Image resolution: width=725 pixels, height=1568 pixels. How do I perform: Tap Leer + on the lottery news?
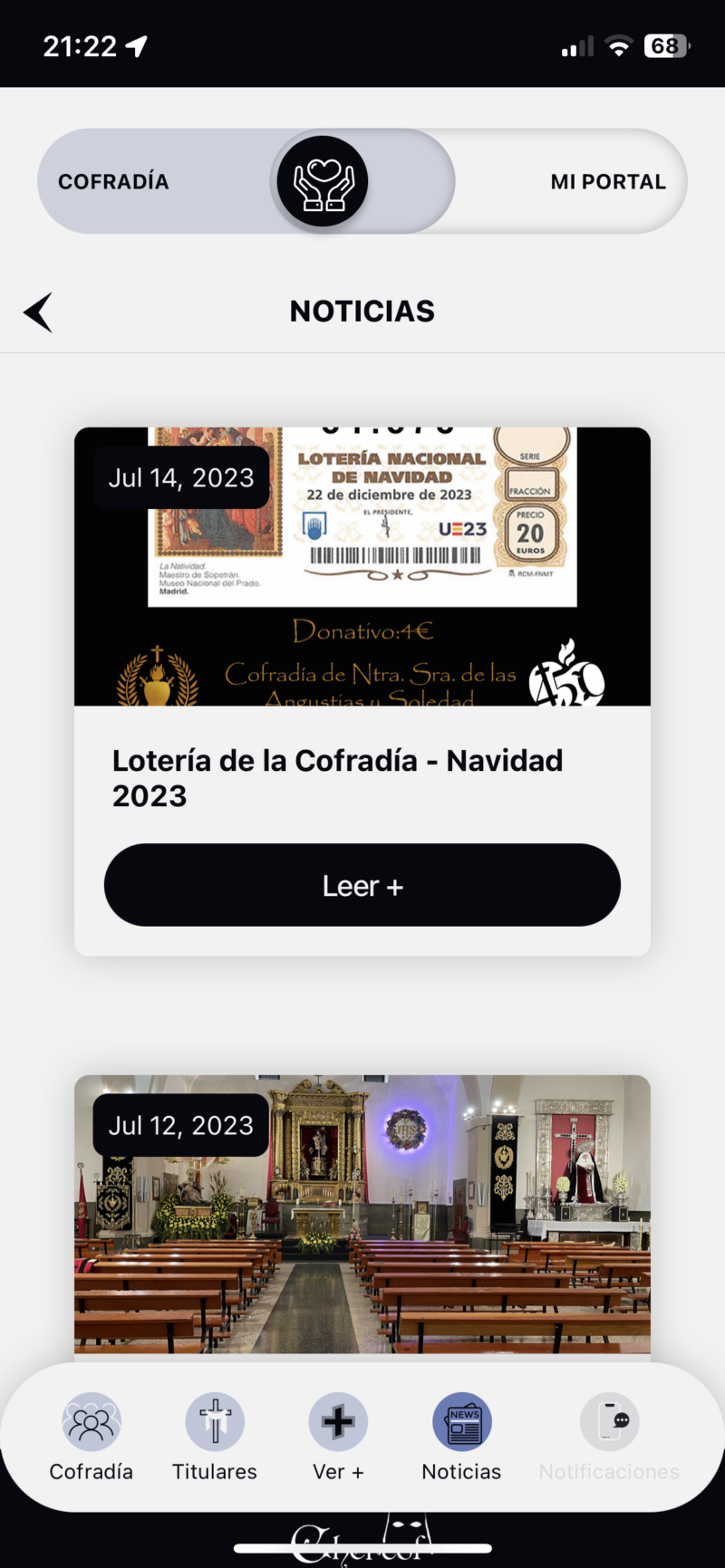[362, 885]
